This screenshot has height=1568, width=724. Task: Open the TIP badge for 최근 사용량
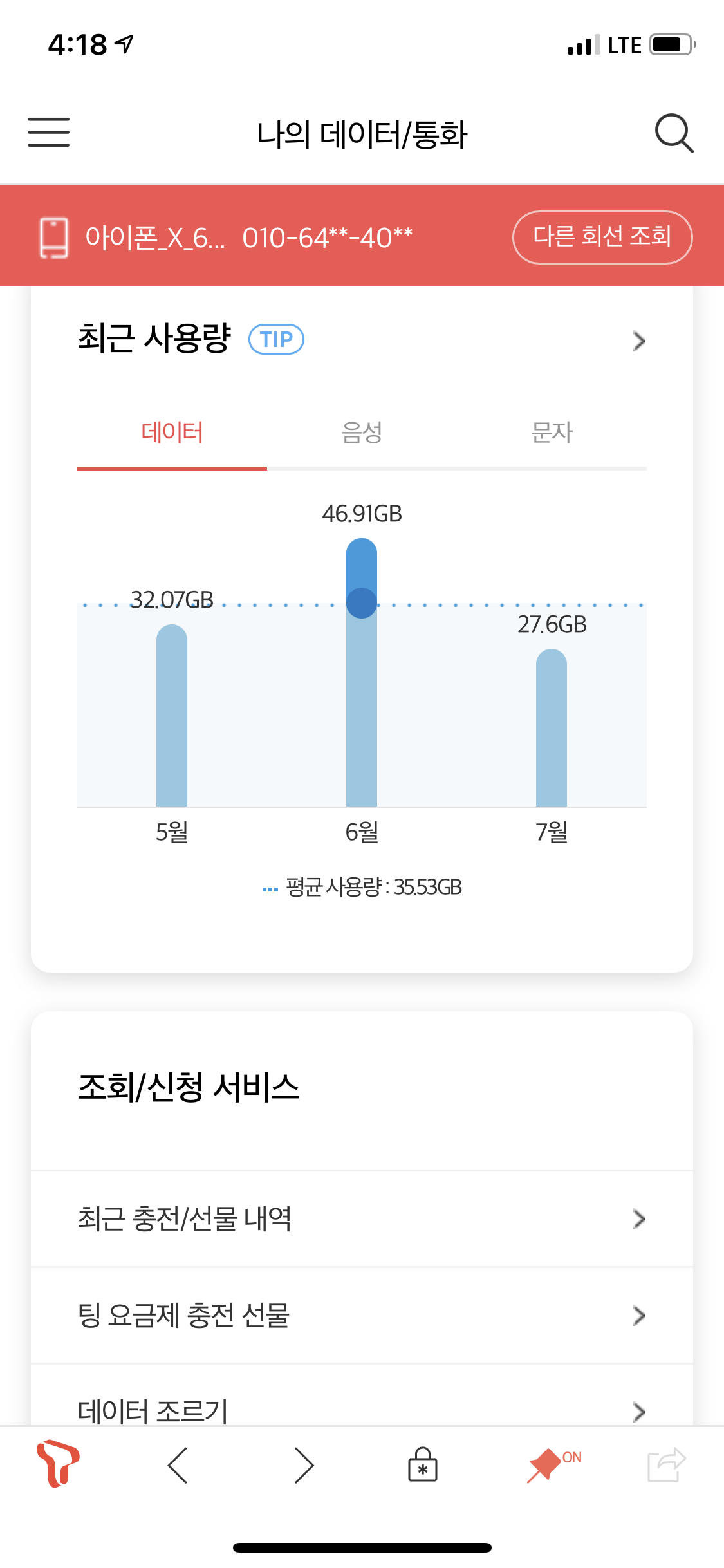click(x=276, y=339)
